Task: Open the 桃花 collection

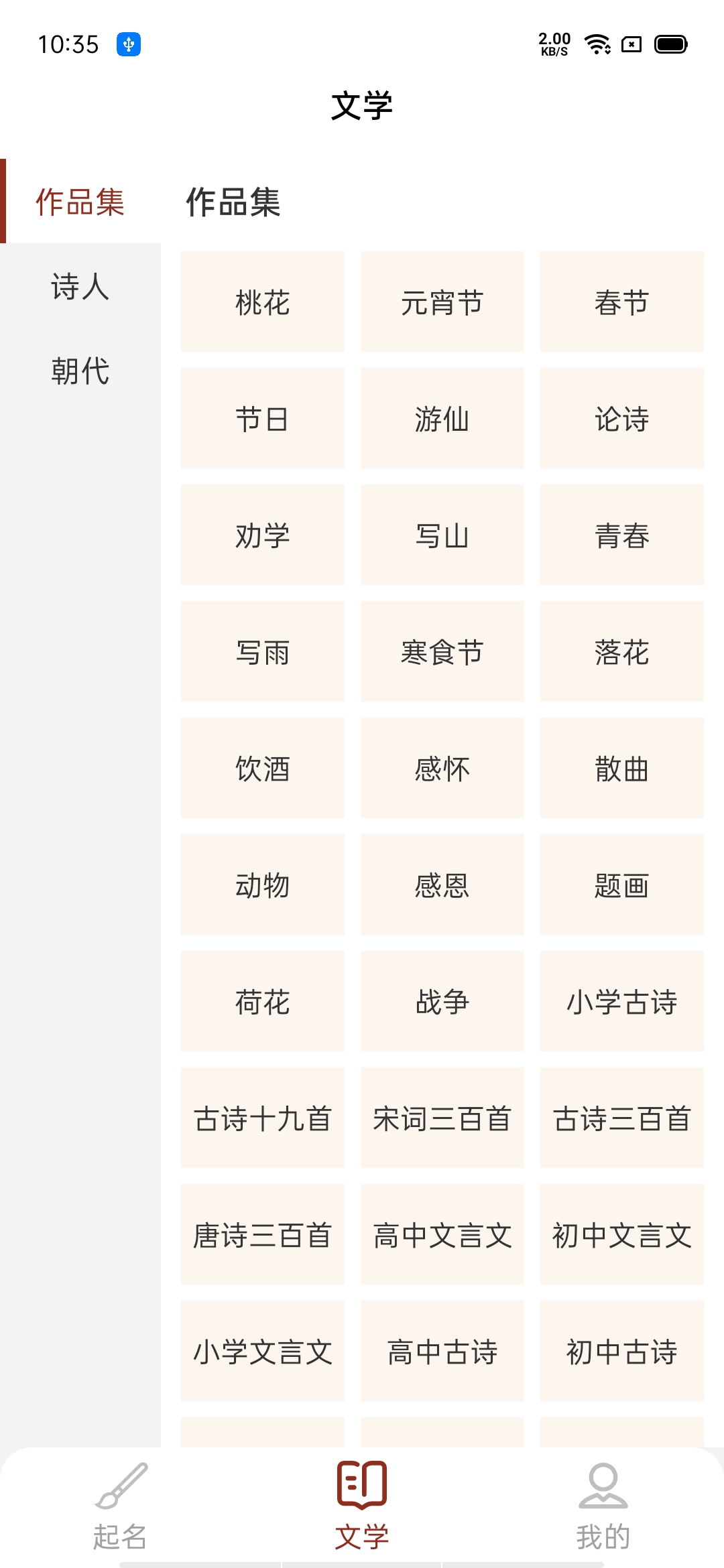Action: coord(263,302)
